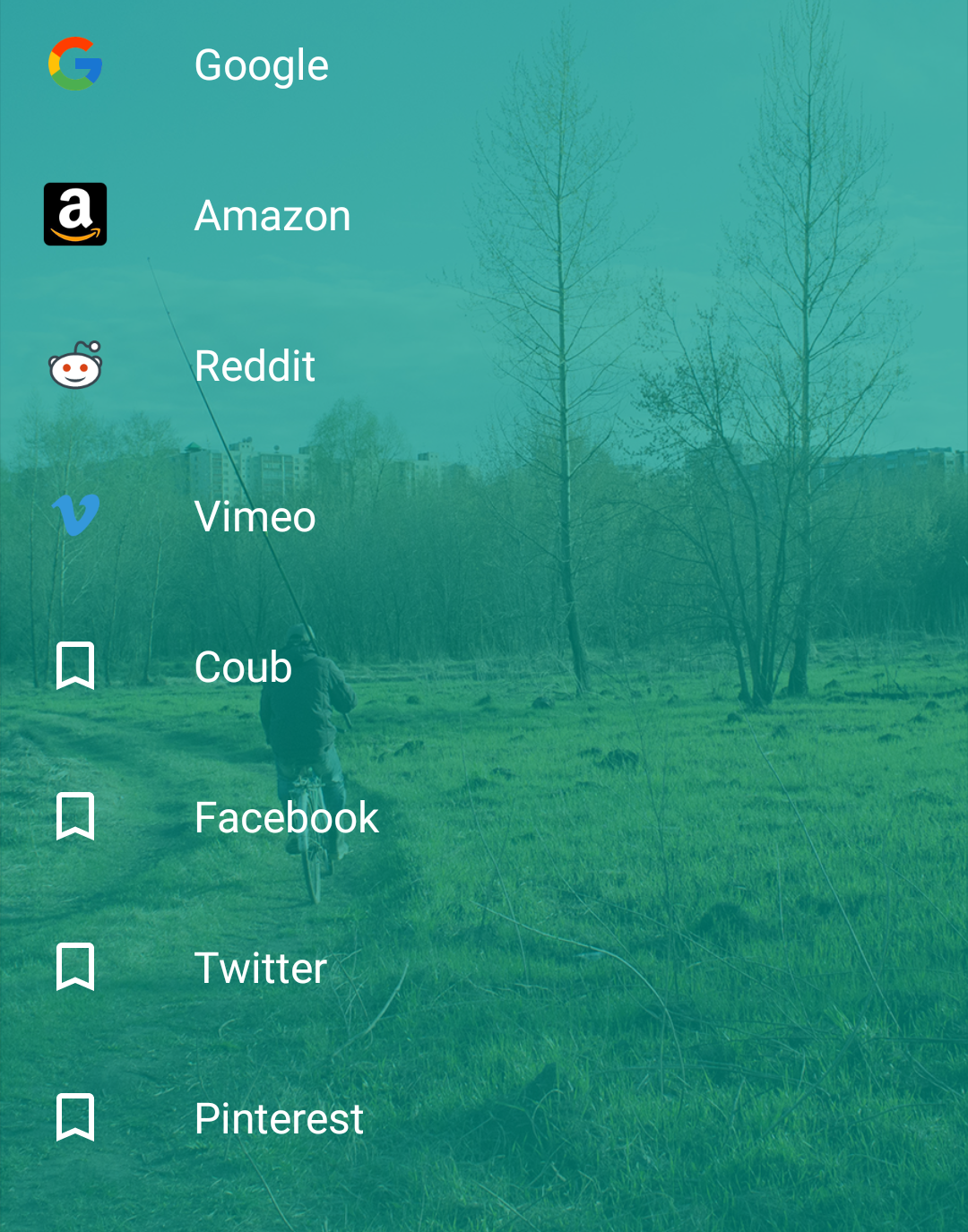This screenshot has width=968, height=1232.
Task: Open the Google bookmark
Action: (x=261, y=64)
